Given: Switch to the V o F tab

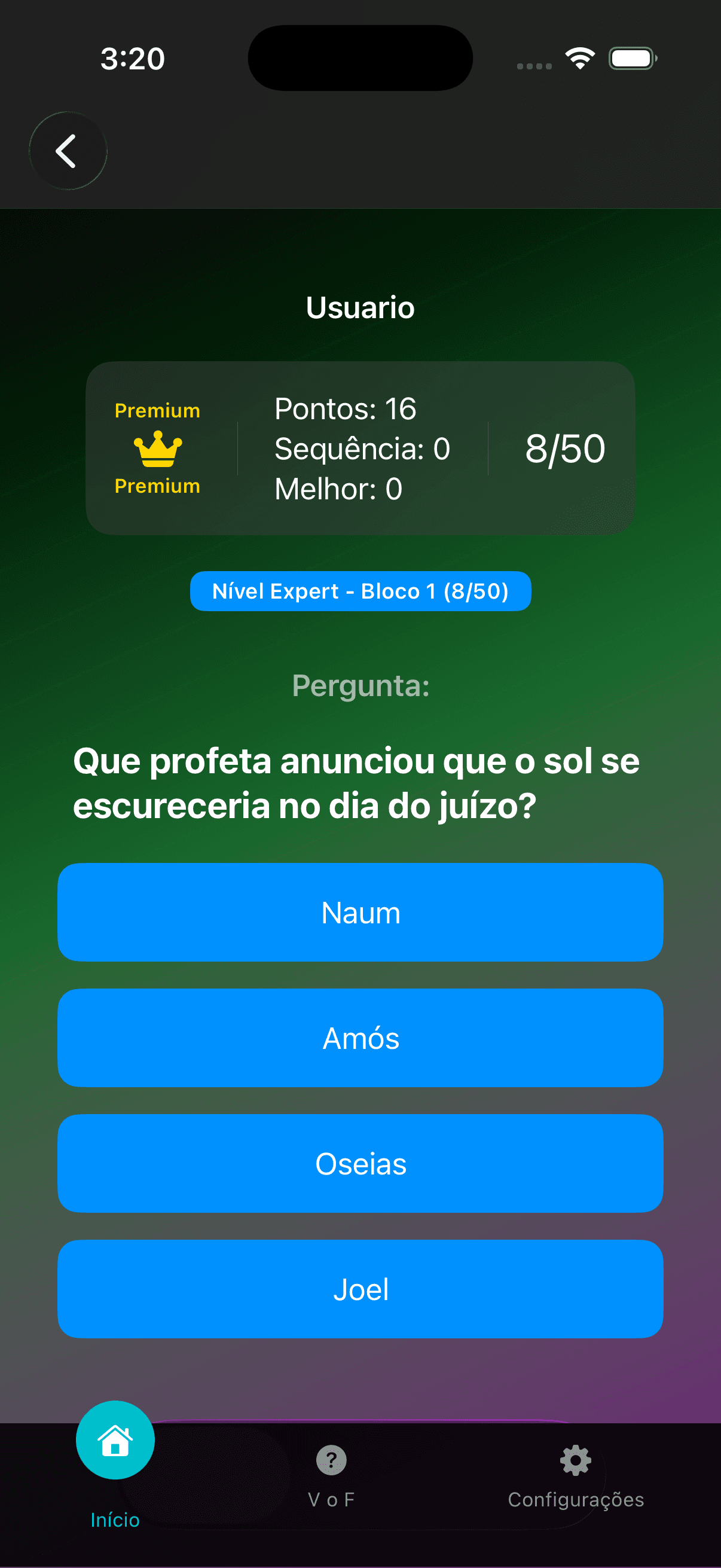Looking at the screenshot, I should click(331, 1499).
